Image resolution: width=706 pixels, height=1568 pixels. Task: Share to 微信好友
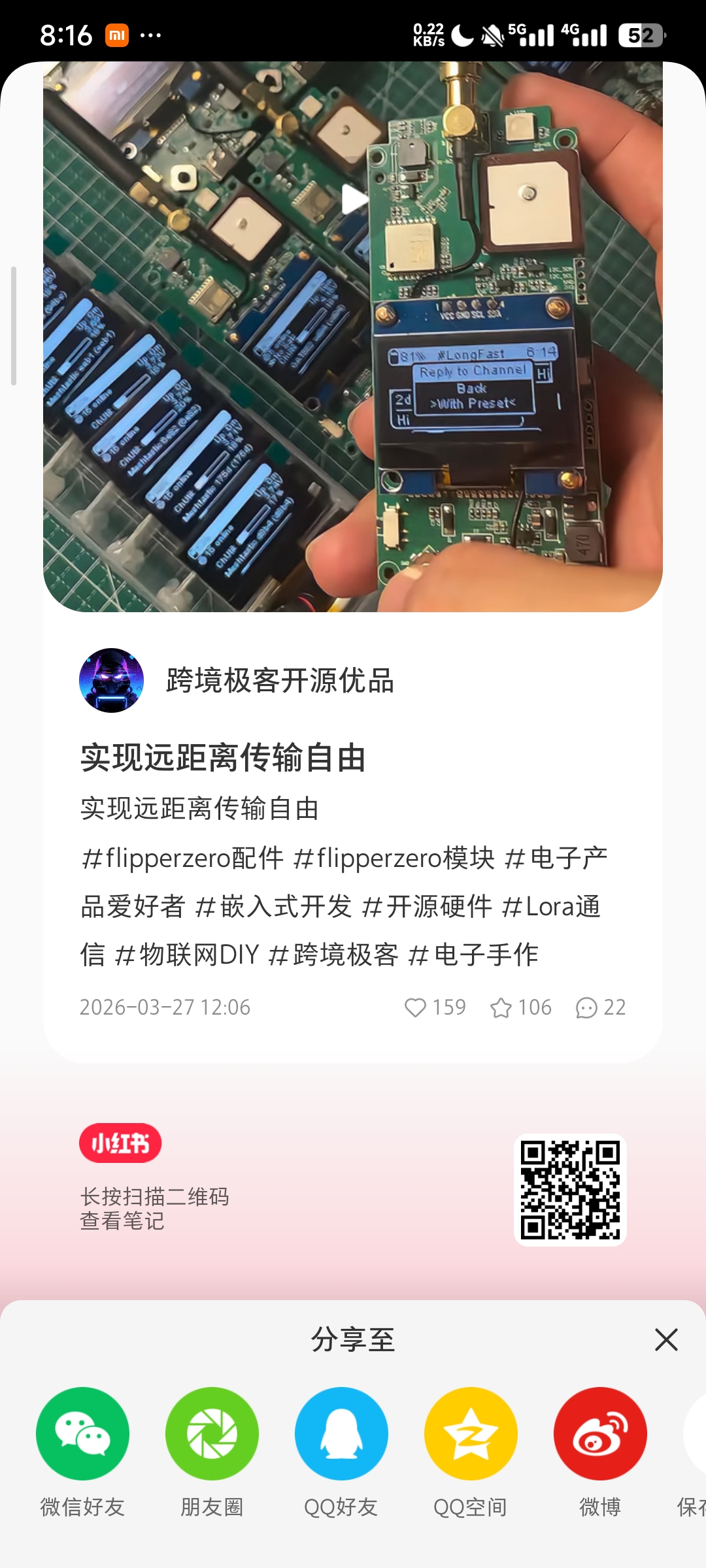tap(82, 1433)
